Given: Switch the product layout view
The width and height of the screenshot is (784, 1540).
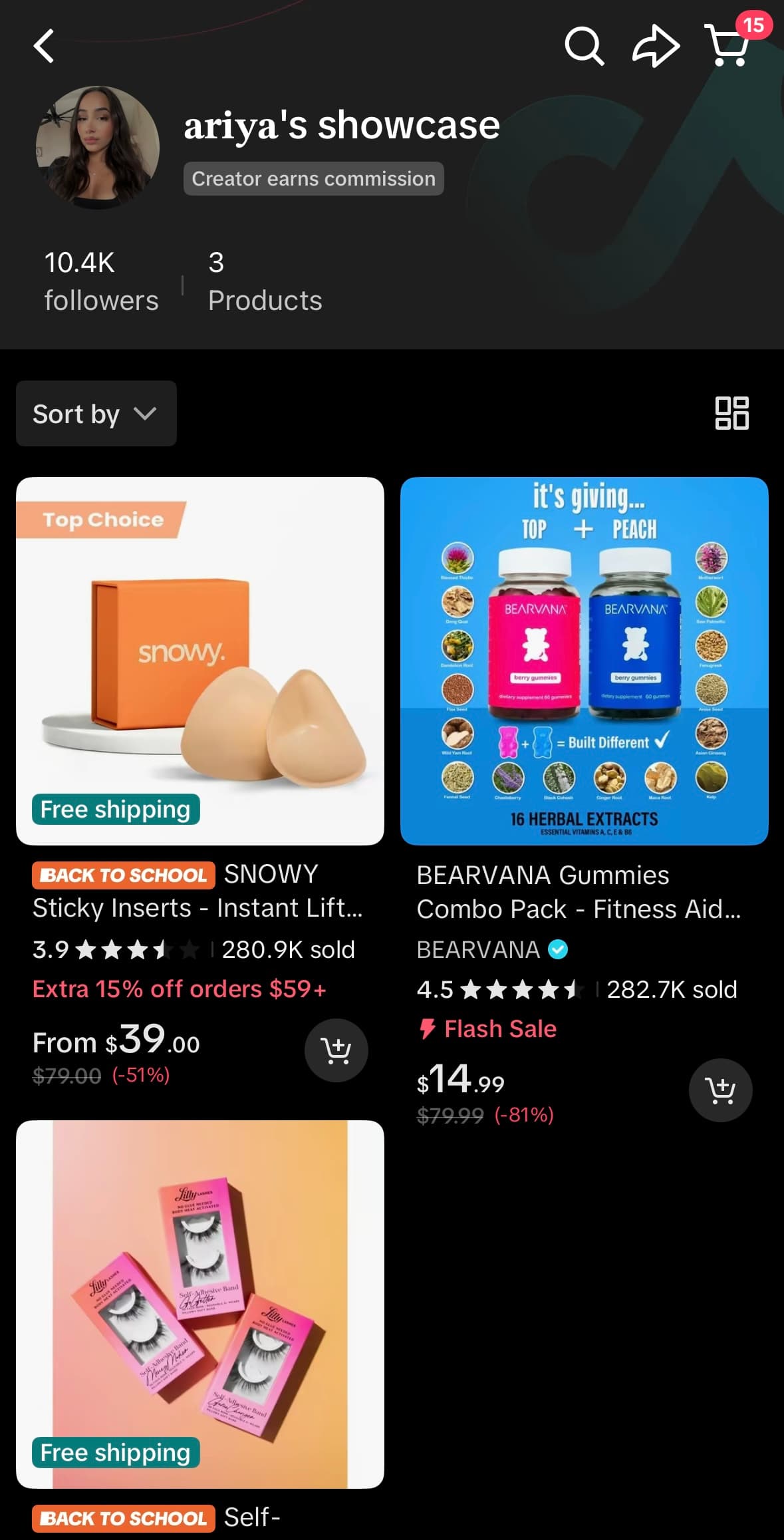Looking at the screenshot, I should click(x=731, y=413).
